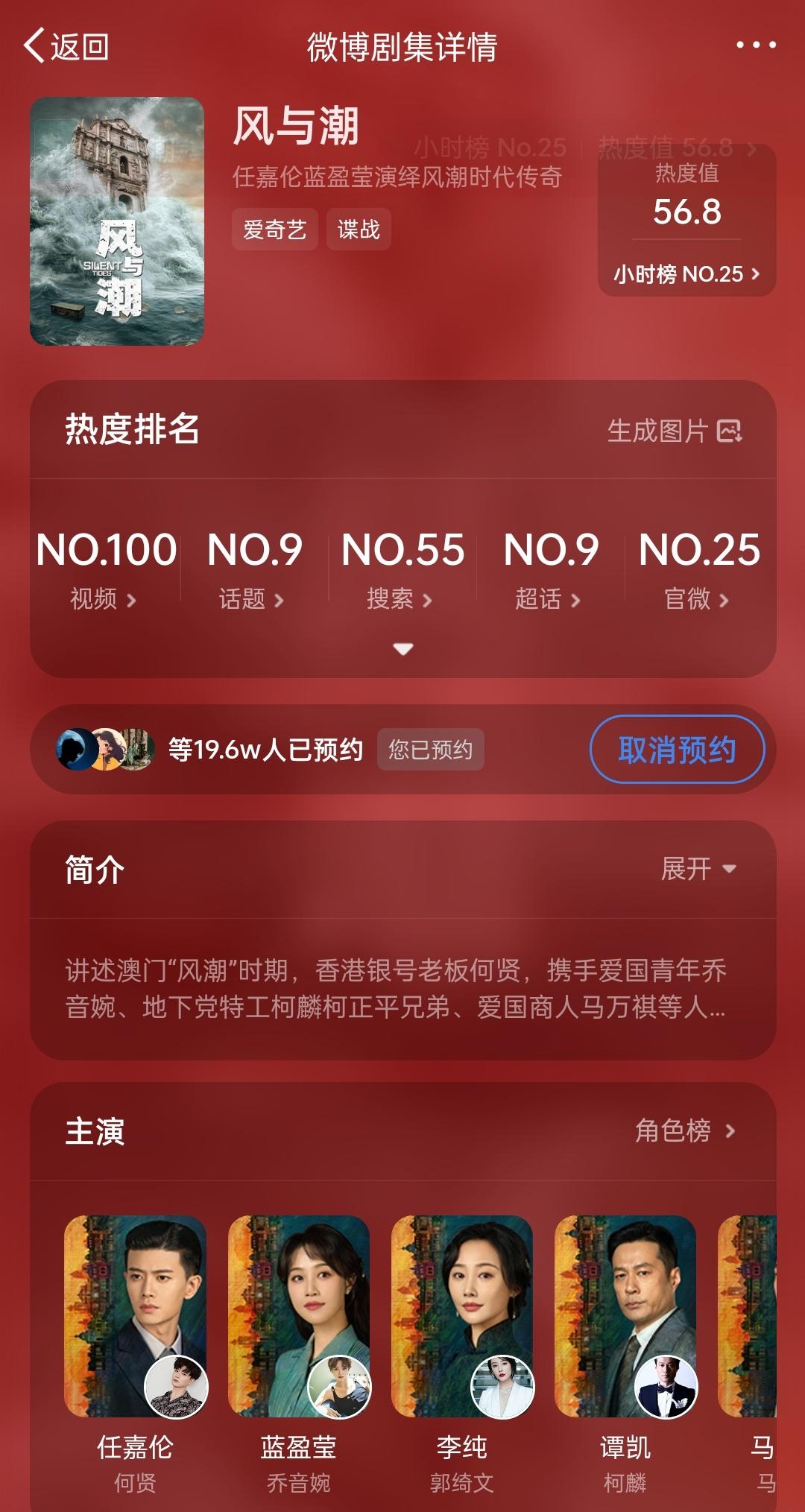The image size is (805, 1512).
Task: Select the 谍战 genre tag
Action: pyautogui.click(x=359, y=230)
